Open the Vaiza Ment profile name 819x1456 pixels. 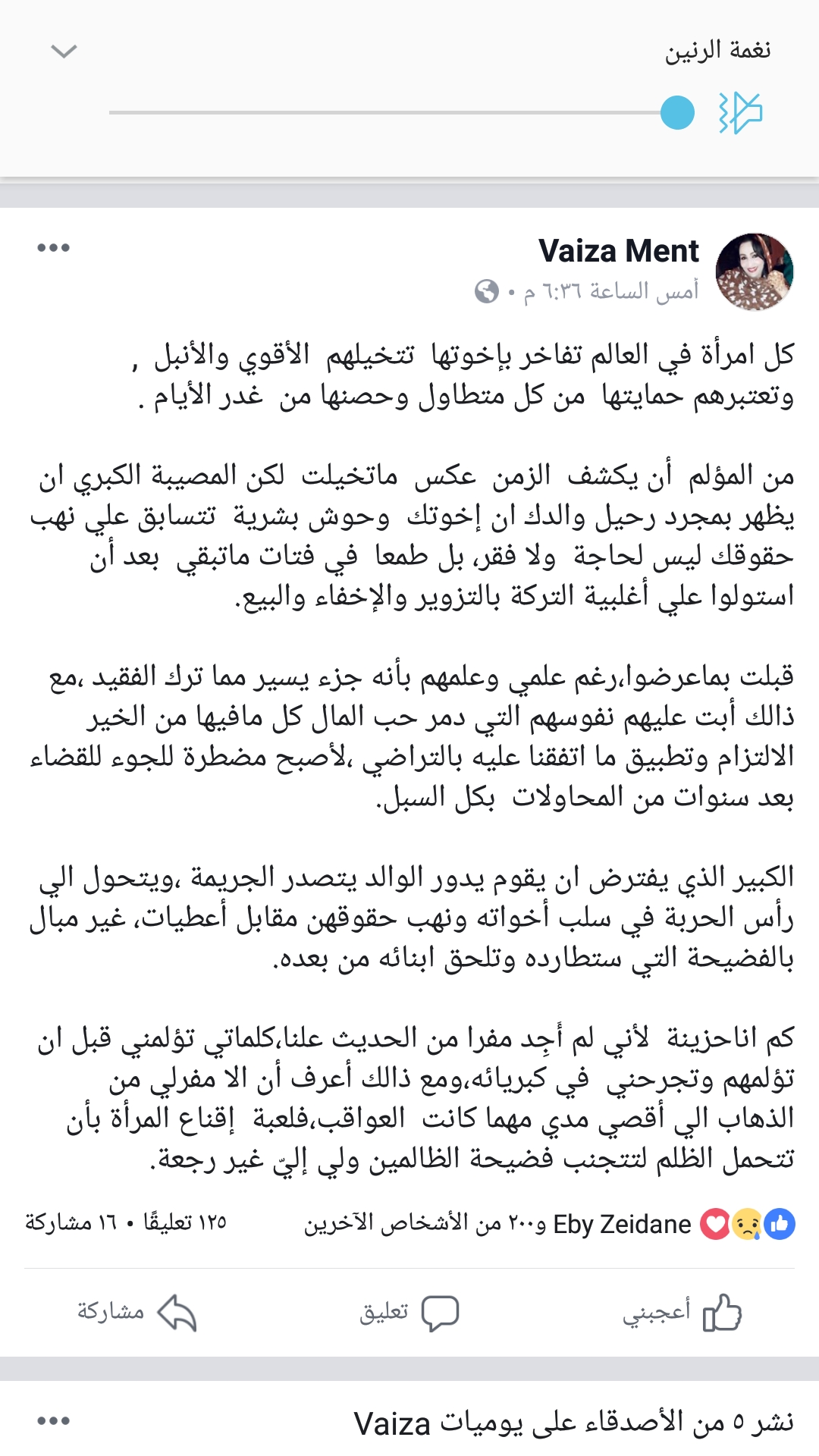coord(619,251)
